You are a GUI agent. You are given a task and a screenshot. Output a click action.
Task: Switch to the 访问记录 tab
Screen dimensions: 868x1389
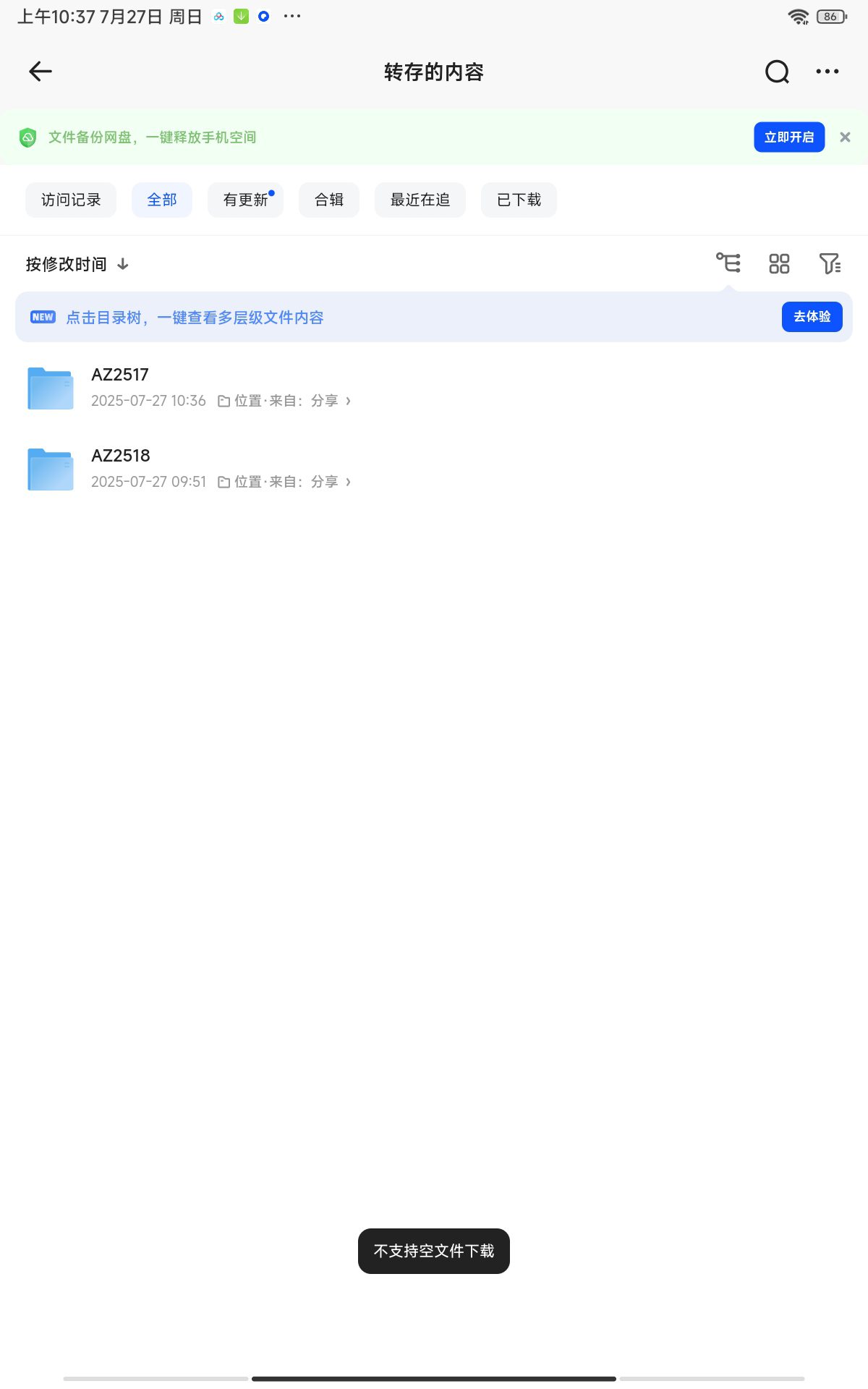click(x=70, y=200)
